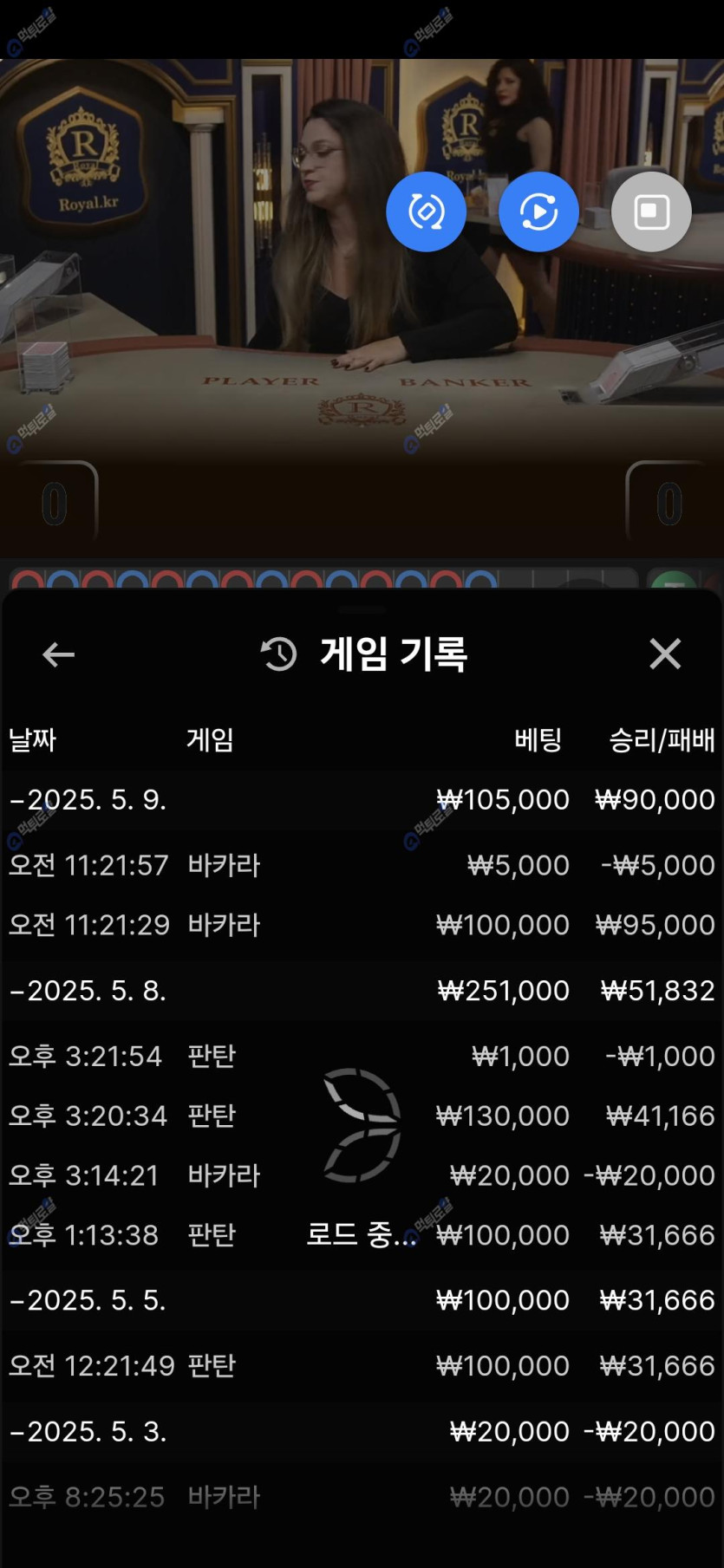Image resolution: width=724 pixels, height=1568 pixels.
Task: Tap the blue circular play arrow button
Action: point(538,212)
